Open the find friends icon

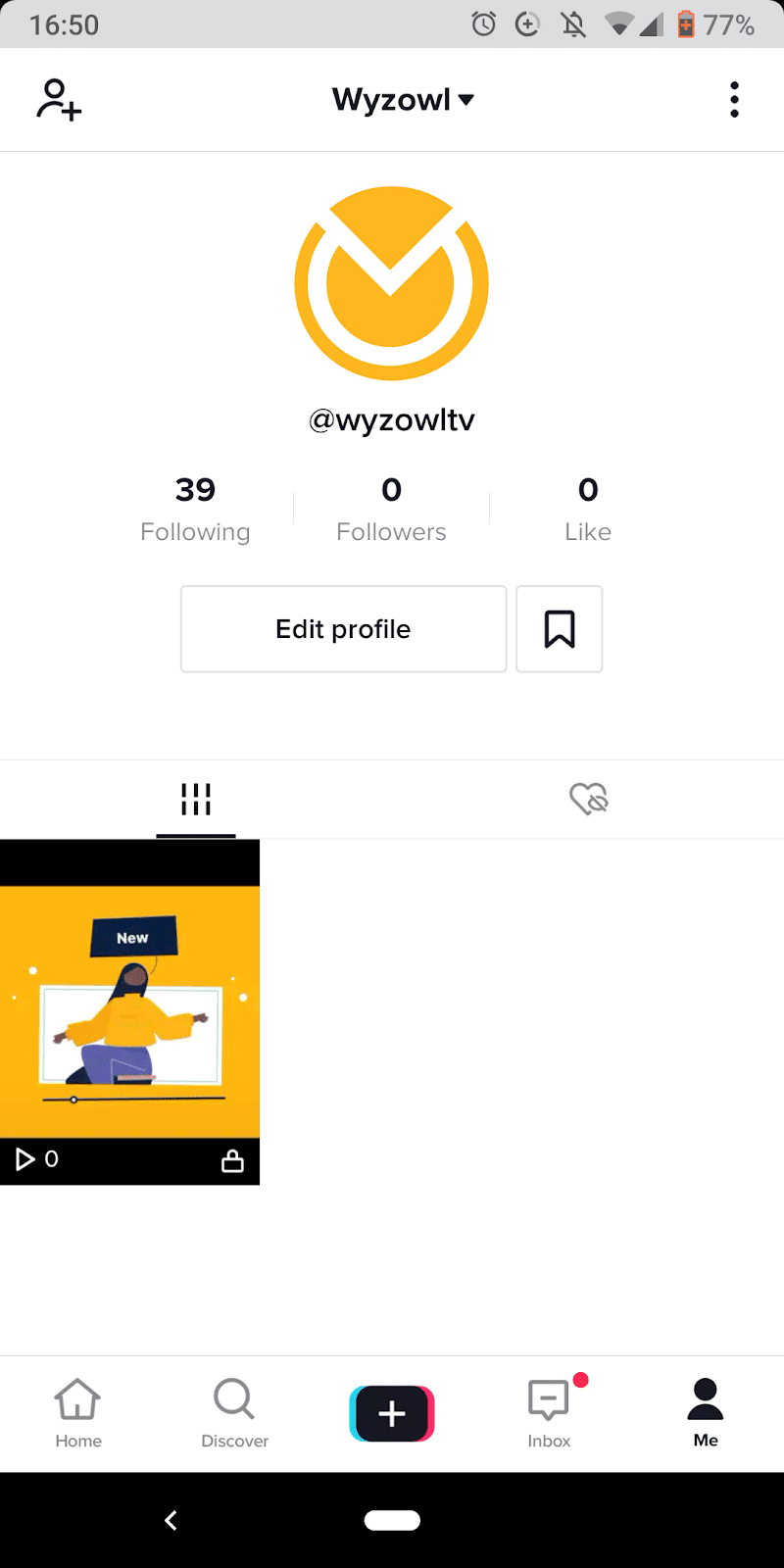click(59, 100)
